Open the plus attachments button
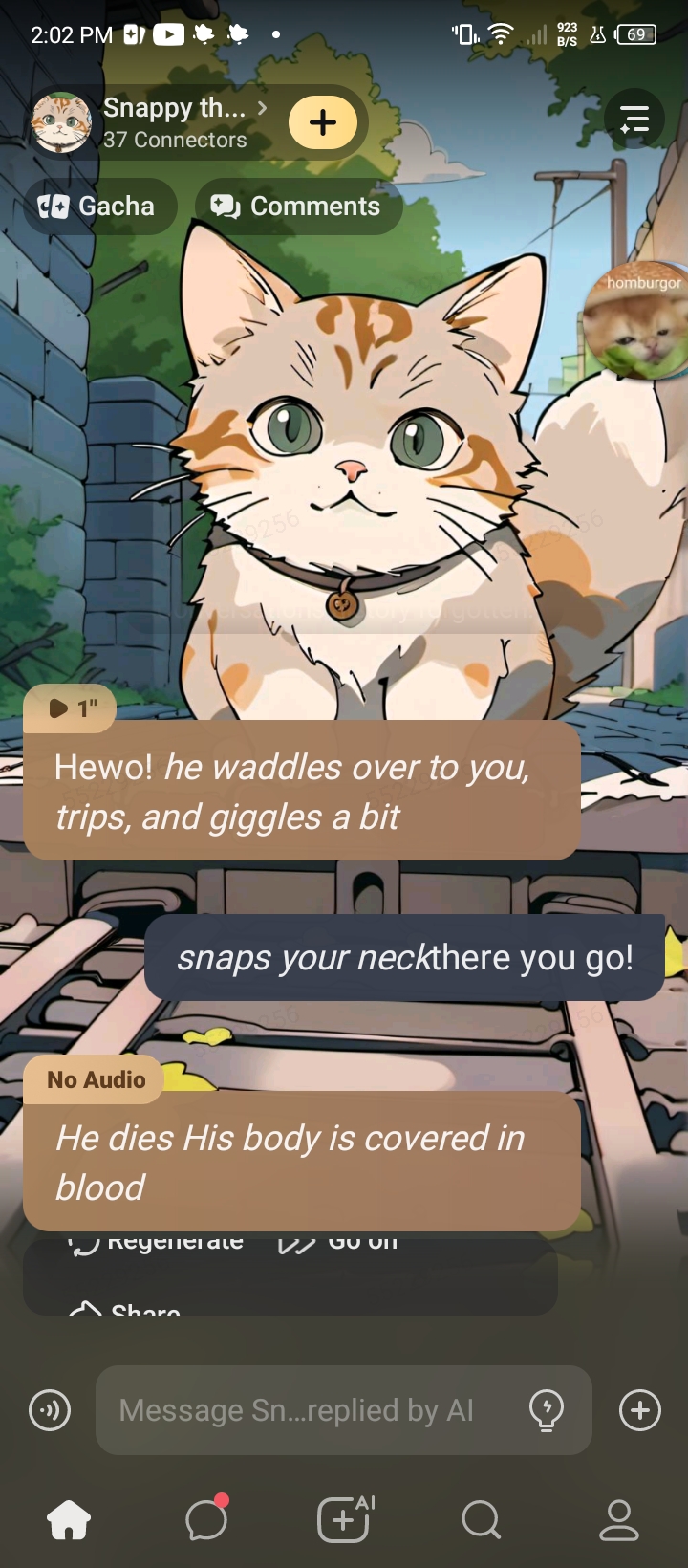 [639, 1410]
